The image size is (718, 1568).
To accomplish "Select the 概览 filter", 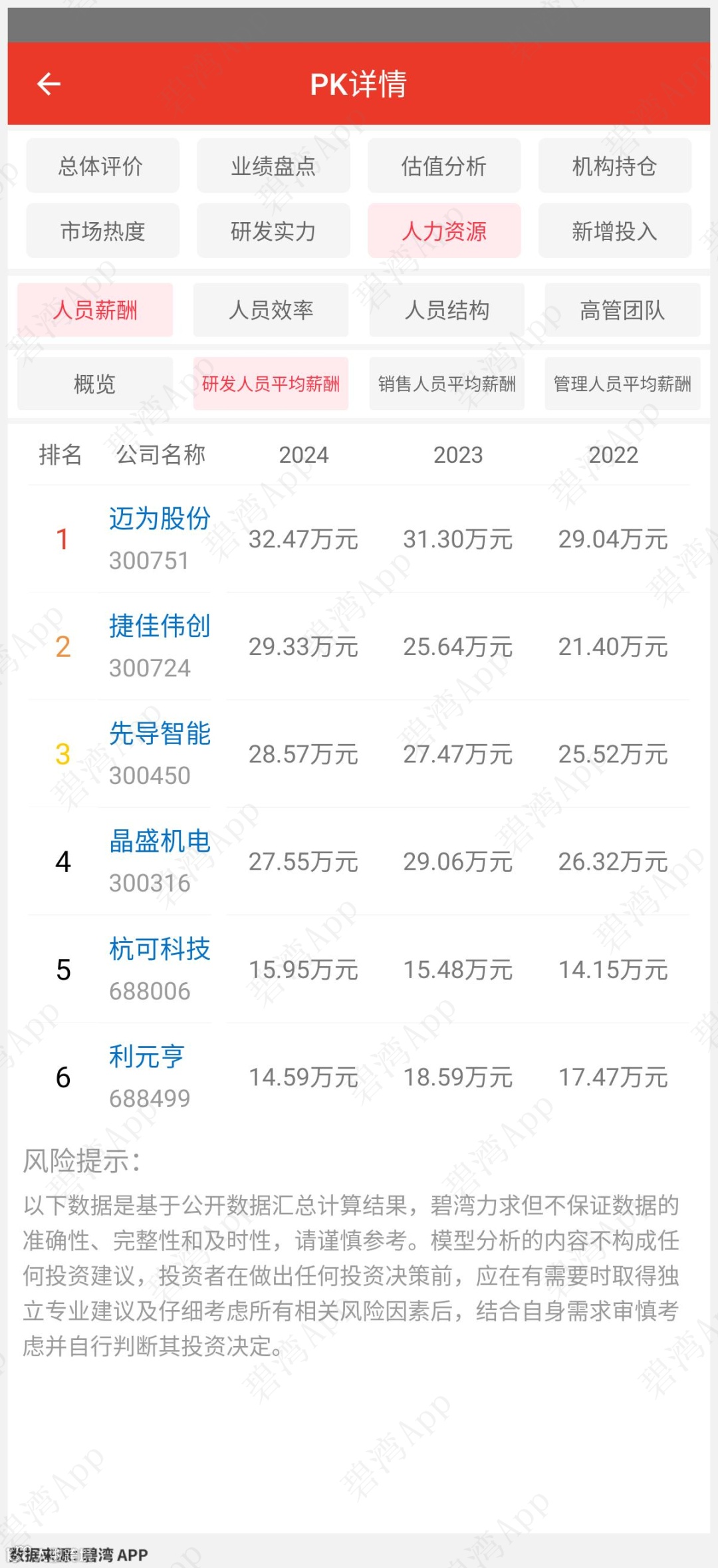I will tap(94, 384).
